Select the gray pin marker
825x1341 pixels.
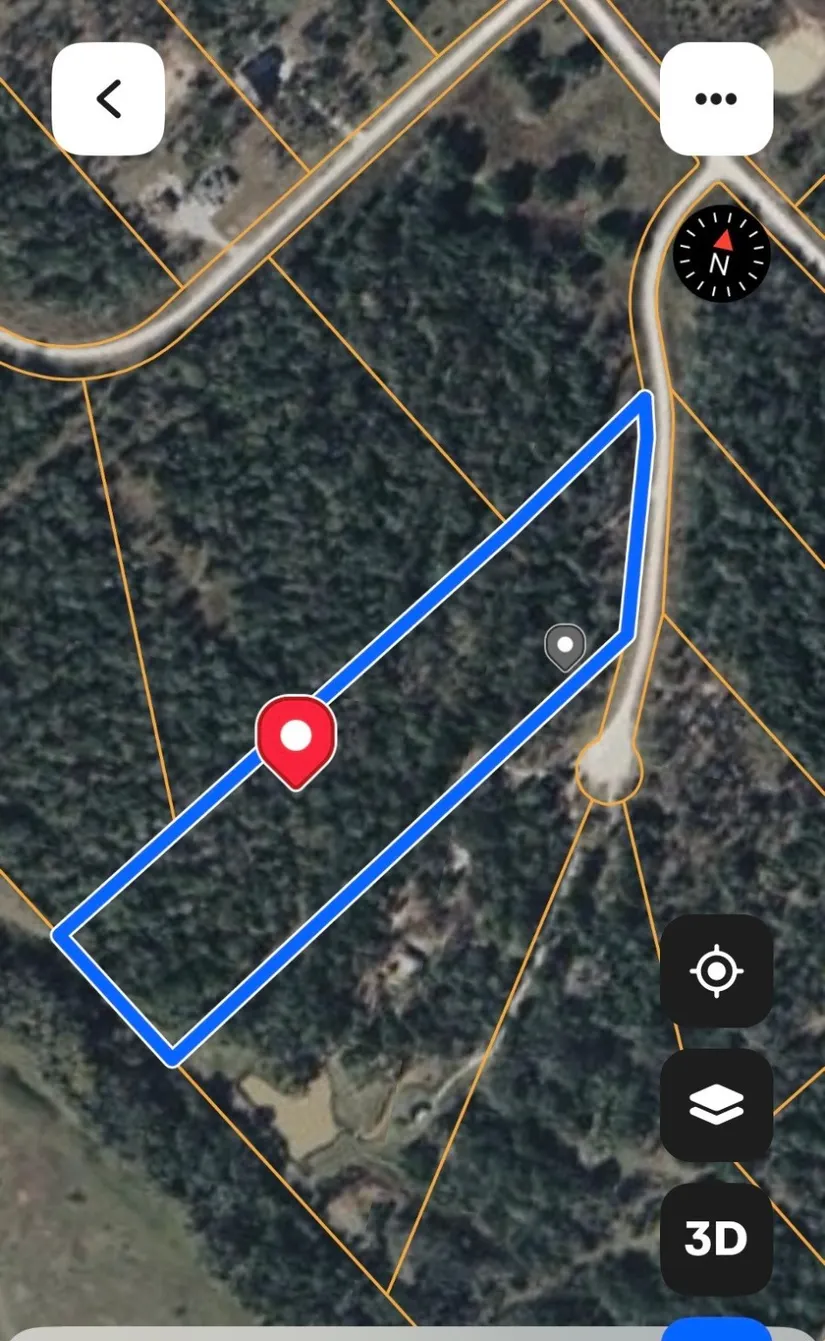565,646
